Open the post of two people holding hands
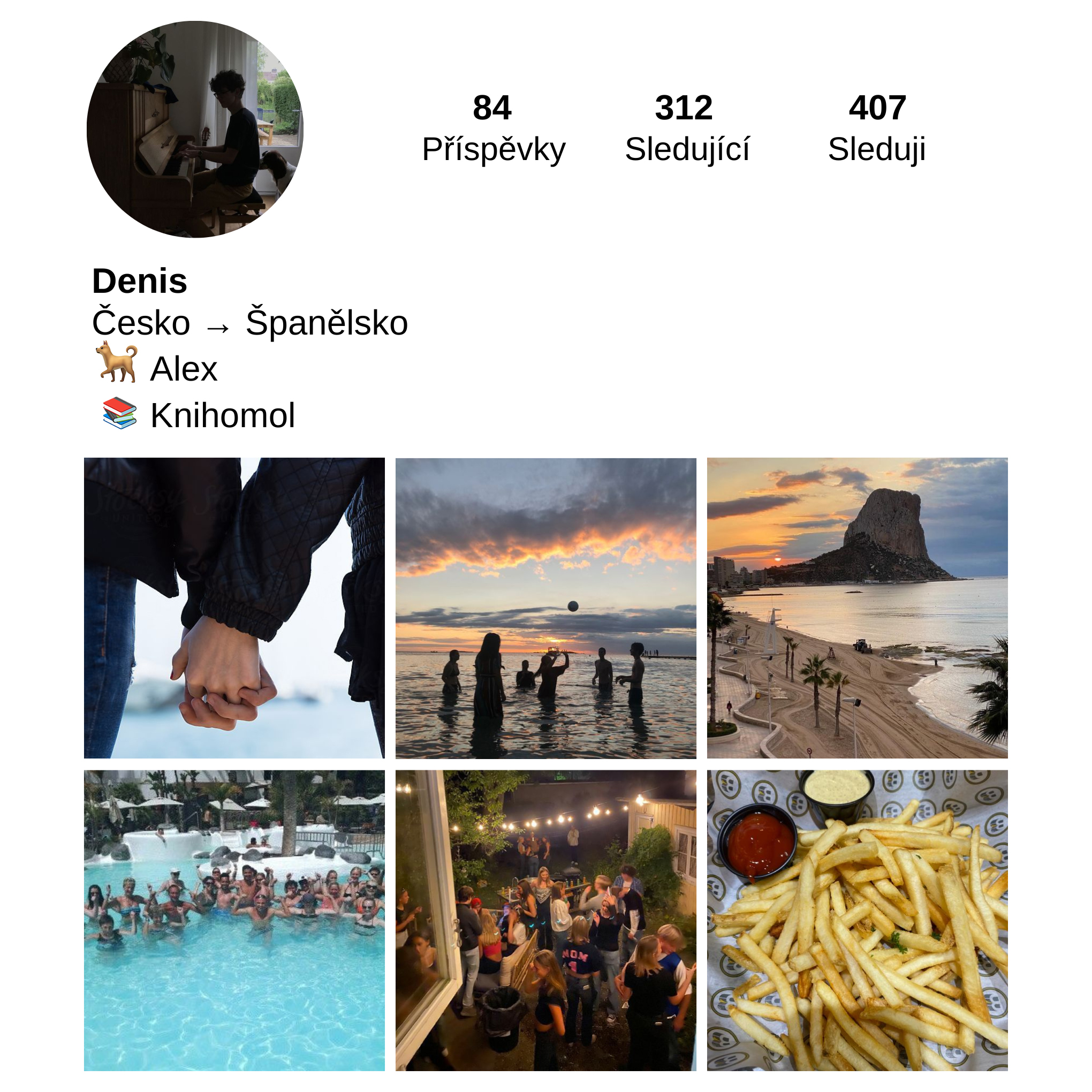The image size is (1092, 1092). point(234,608)
